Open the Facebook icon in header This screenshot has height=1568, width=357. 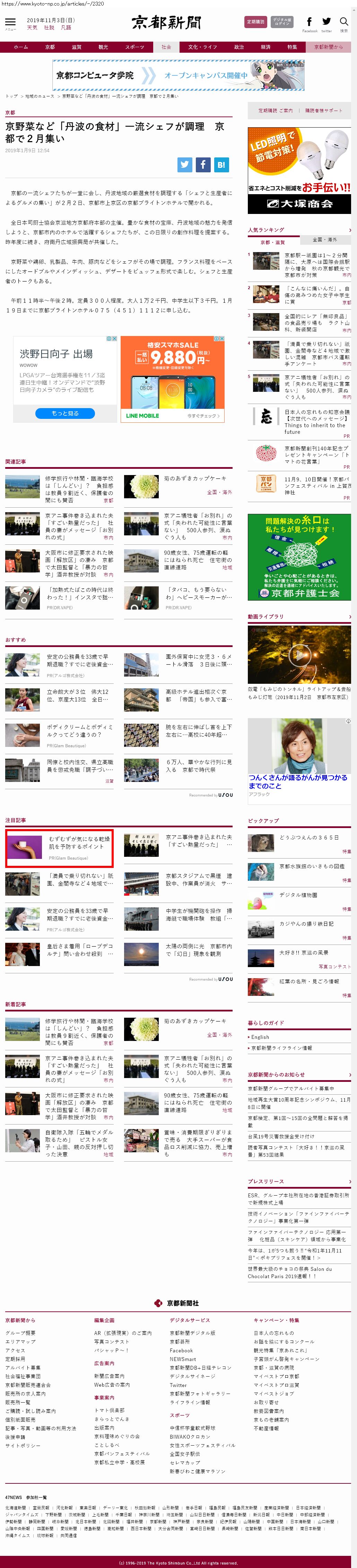point(309,22)
